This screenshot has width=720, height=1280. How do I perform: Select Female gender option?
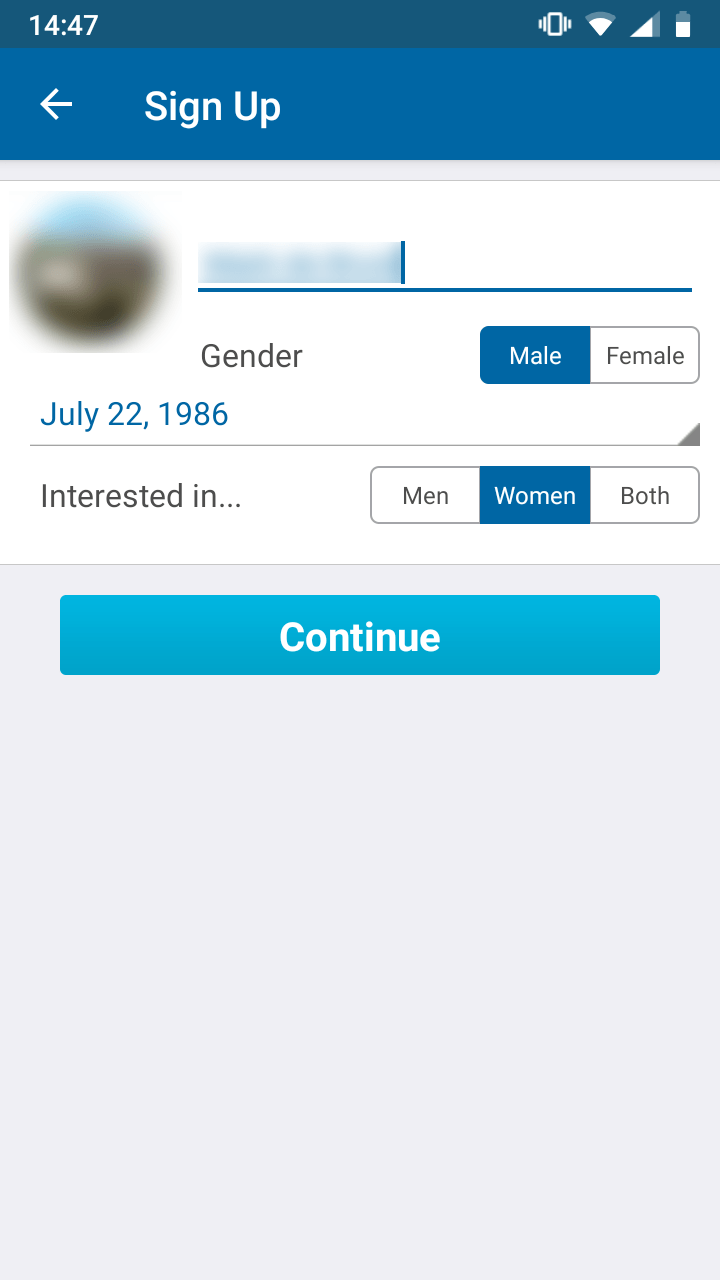click(644, 355)
